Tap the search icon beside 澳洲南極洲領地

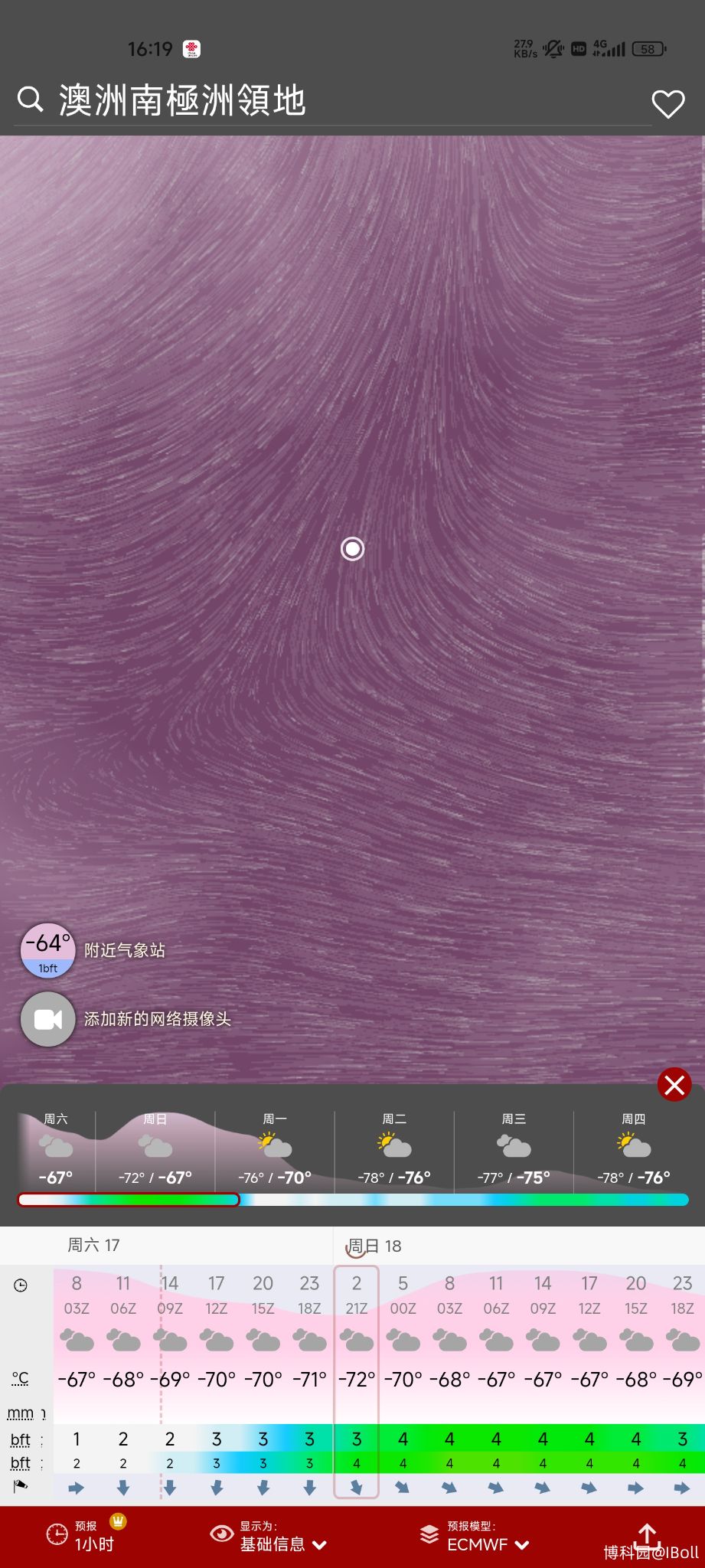30,100
